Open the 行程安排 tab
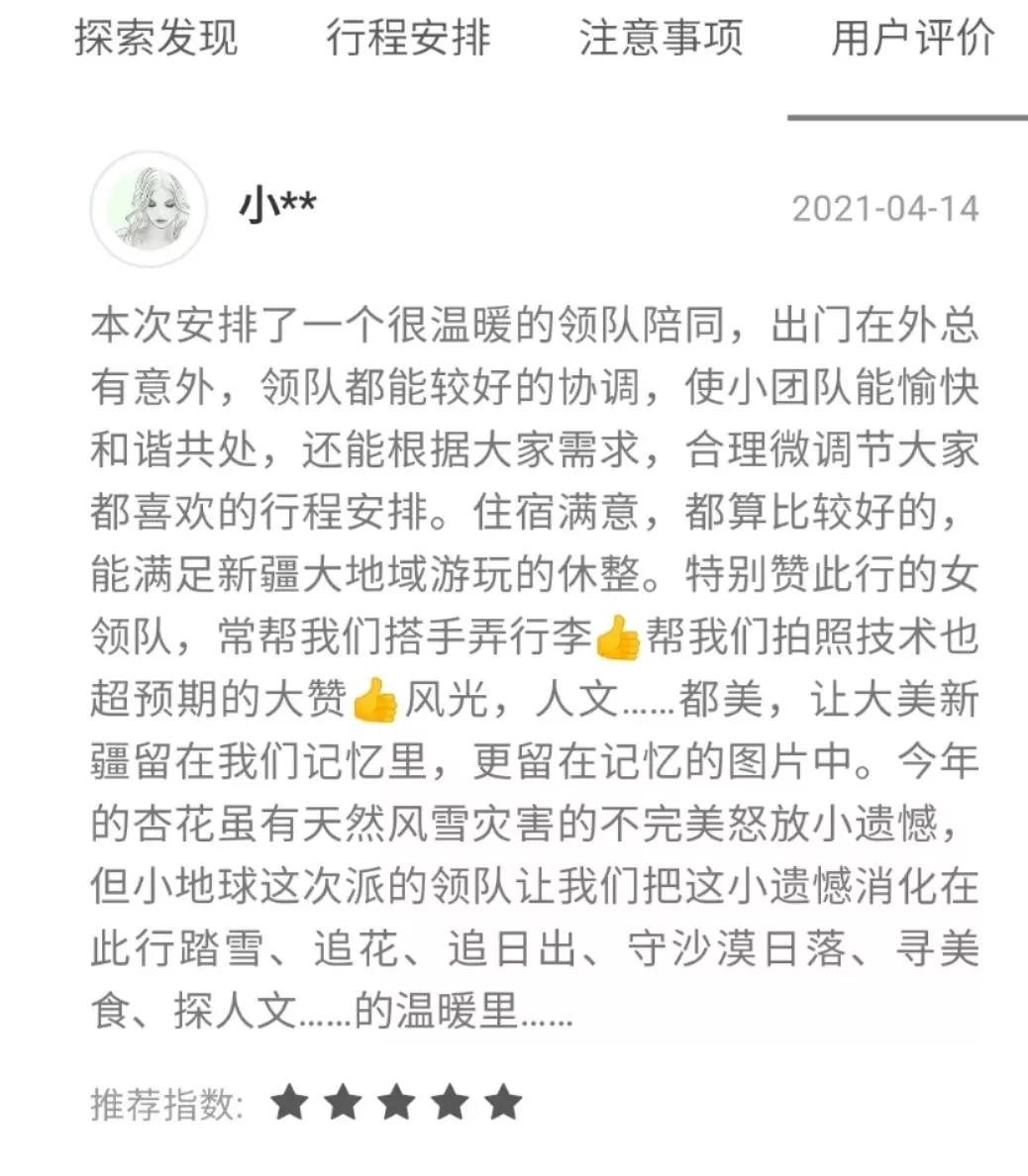The height and width of the screenshot is (1176, 1028). pos(408,39)
